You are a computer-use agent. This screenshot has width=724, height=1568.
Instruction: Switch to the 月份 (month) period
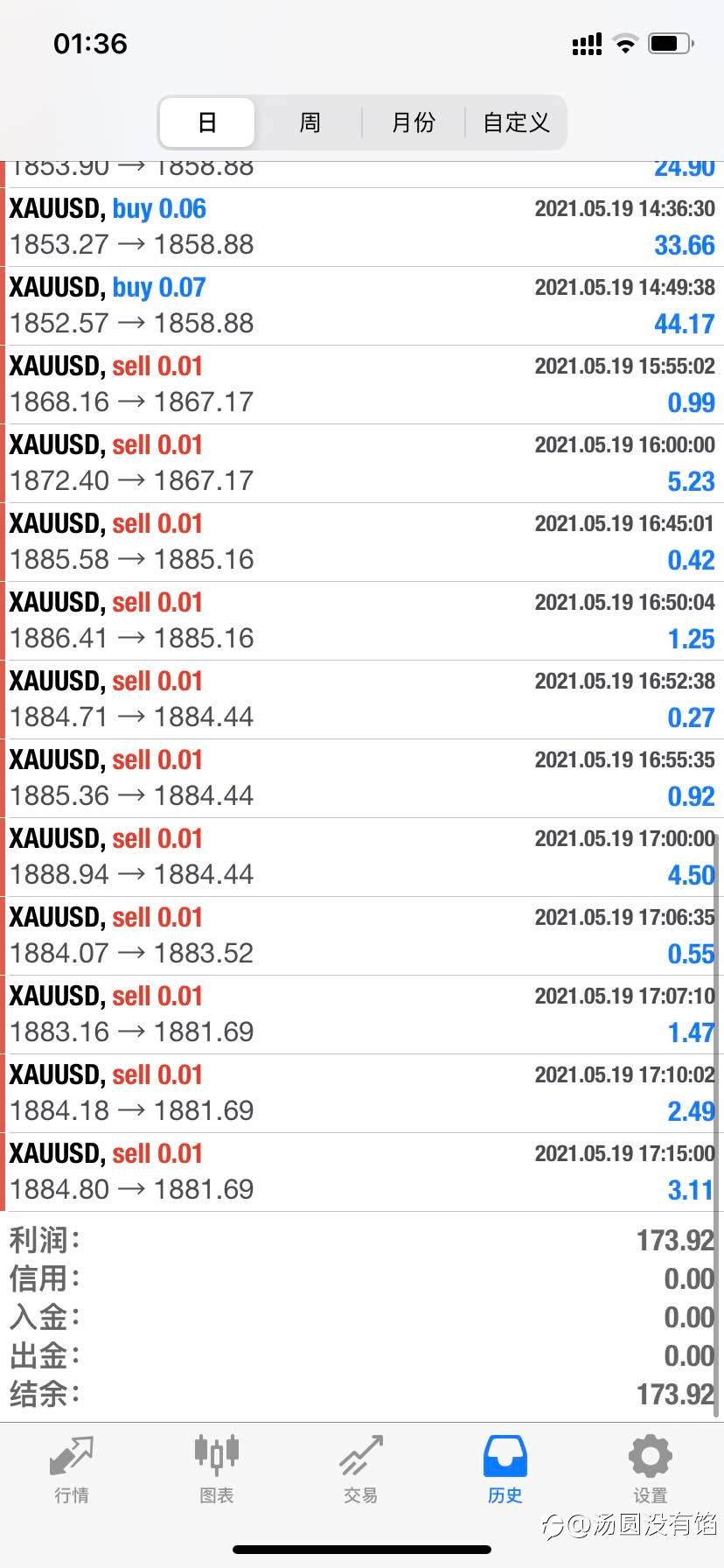[413, 122]
